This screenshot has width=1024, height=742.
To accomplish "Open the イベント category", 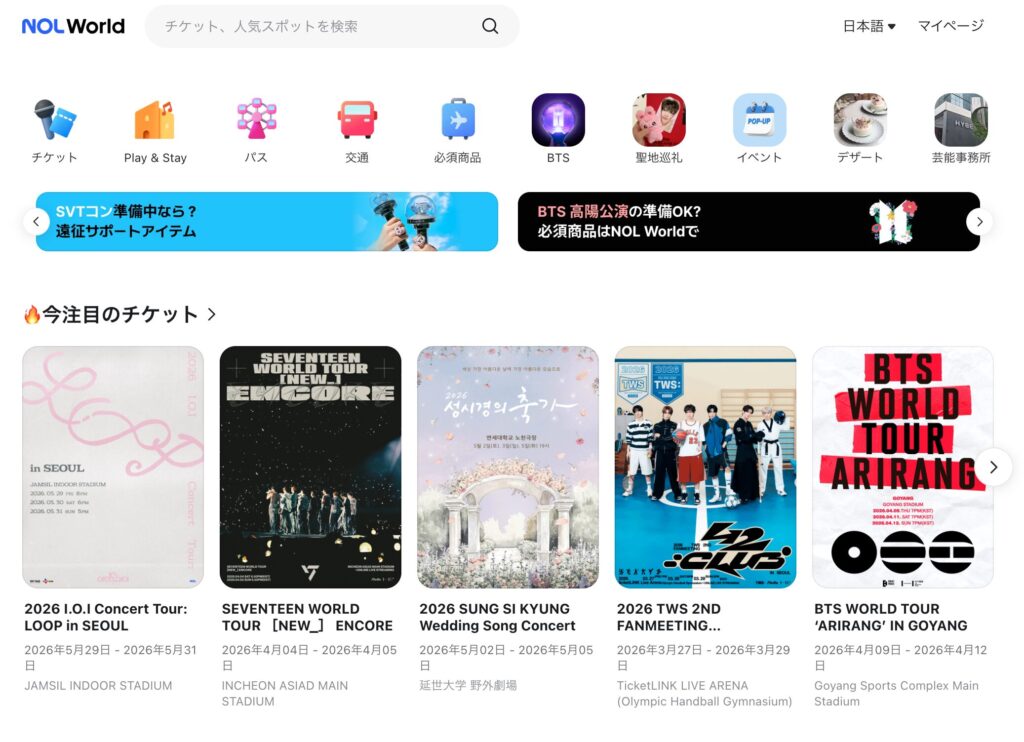I will pos(759,129).
